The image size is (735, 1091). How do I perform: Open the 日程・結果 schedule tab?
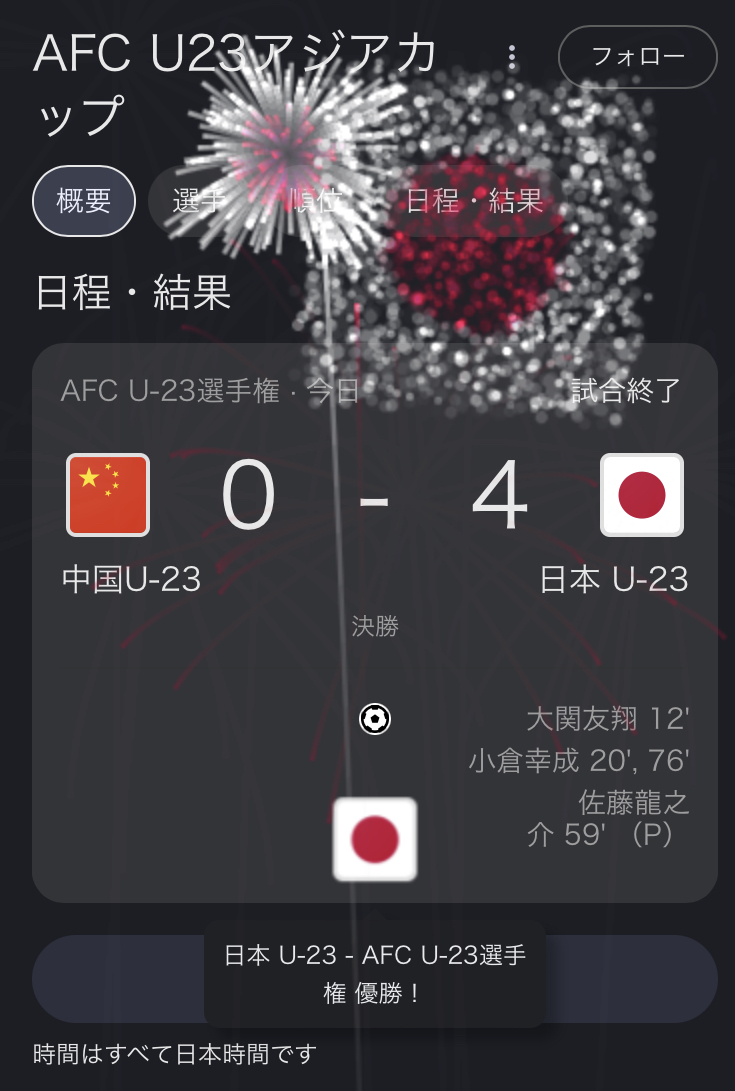(474, 201)
